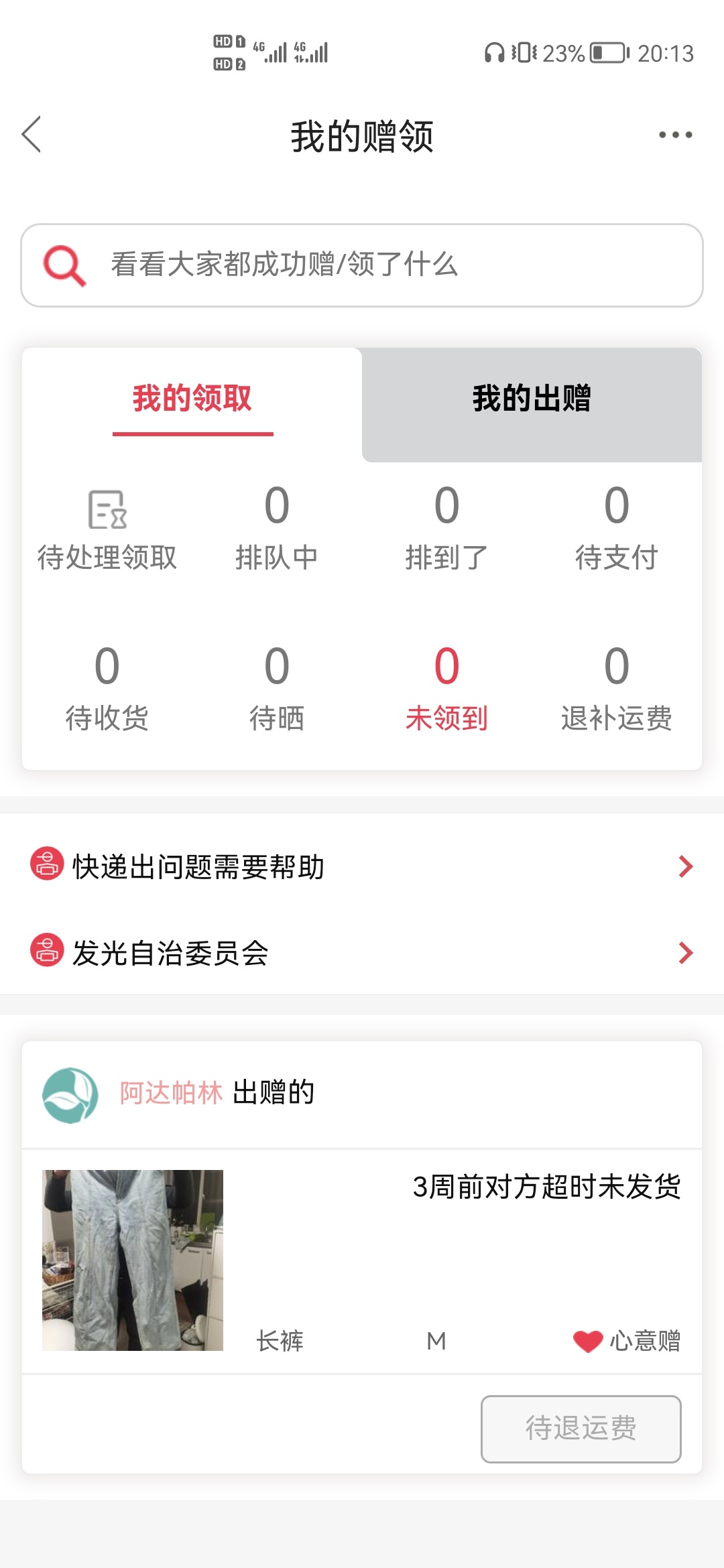Open 发光自治委员会 row

[362, 952]
